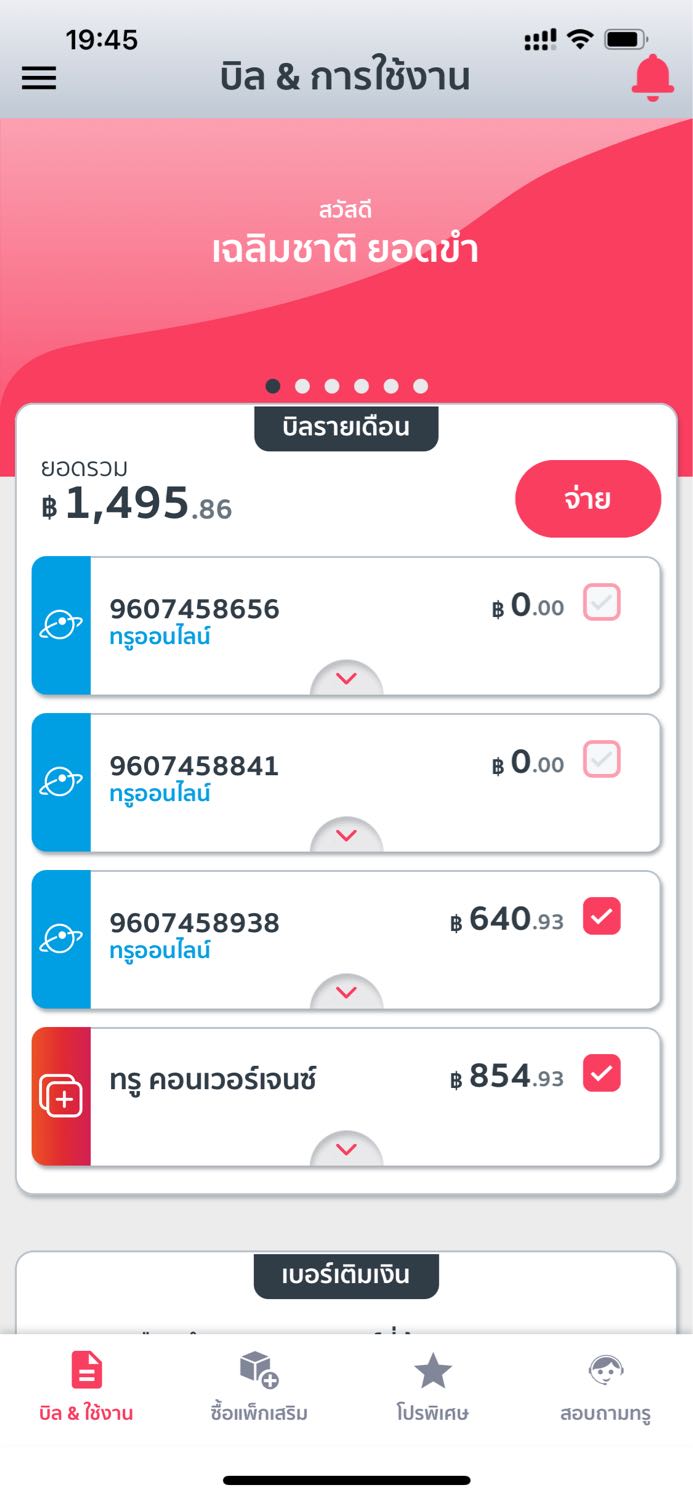
Task: Expand details for 9607458938
Action: (346, 993)
